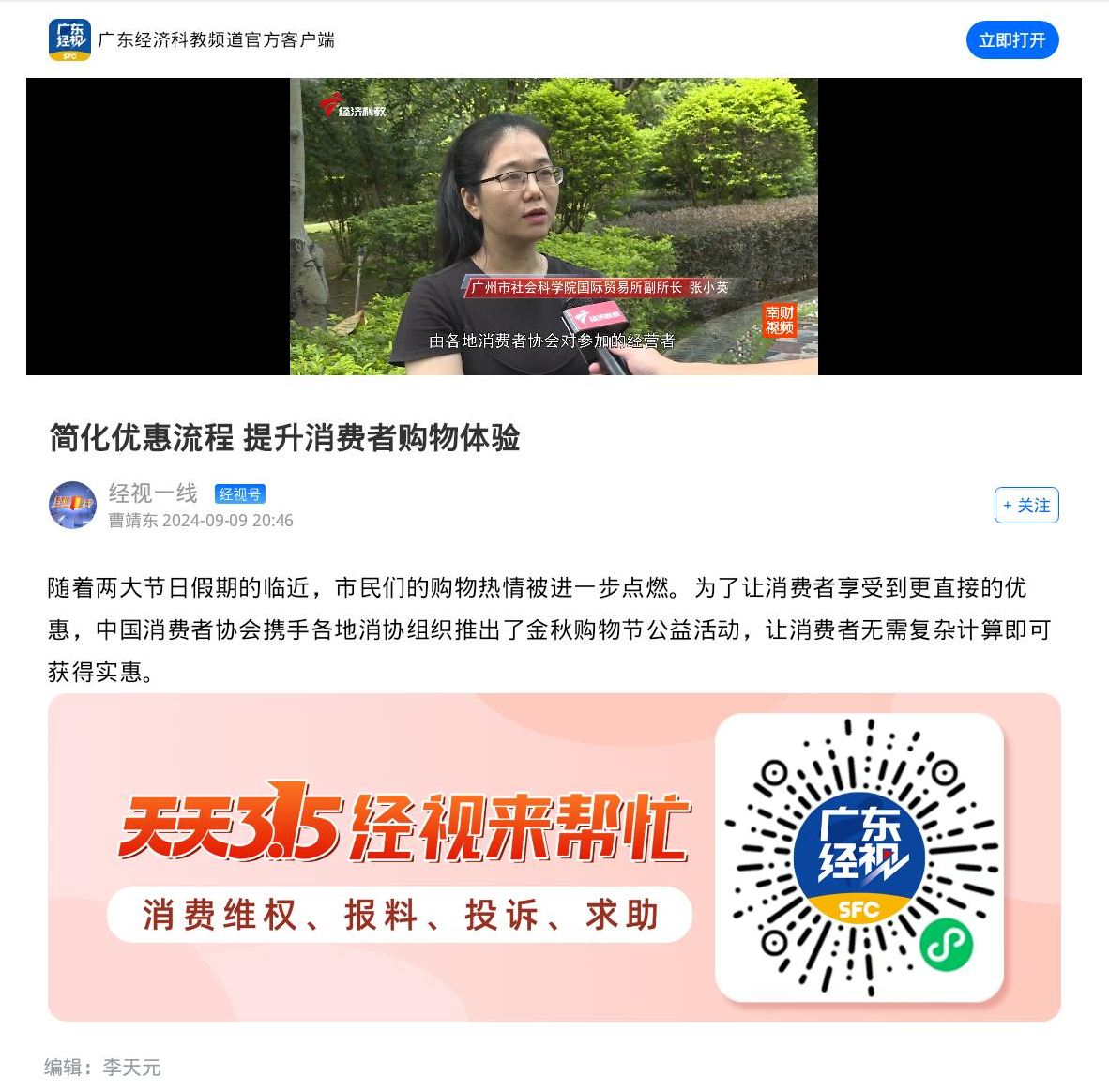Image resolution: width=1109 pixels, height=1092 pixels.
Task: Follow 经视一线 with the 关注 button
Action: pyautogui.click(x=1026, y=506)
